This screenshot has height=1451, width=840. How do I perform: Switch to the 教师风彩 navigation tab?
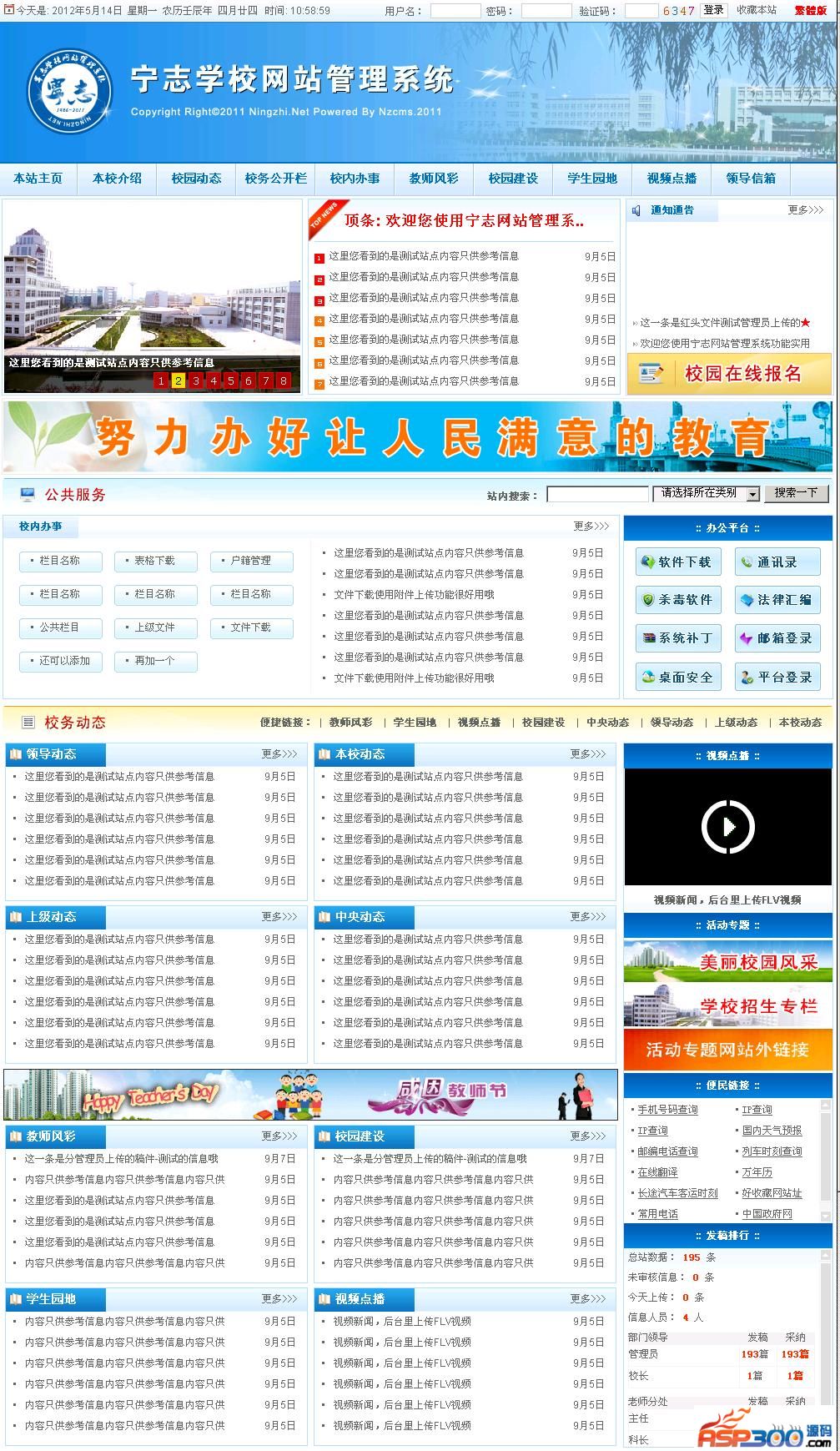434,179
